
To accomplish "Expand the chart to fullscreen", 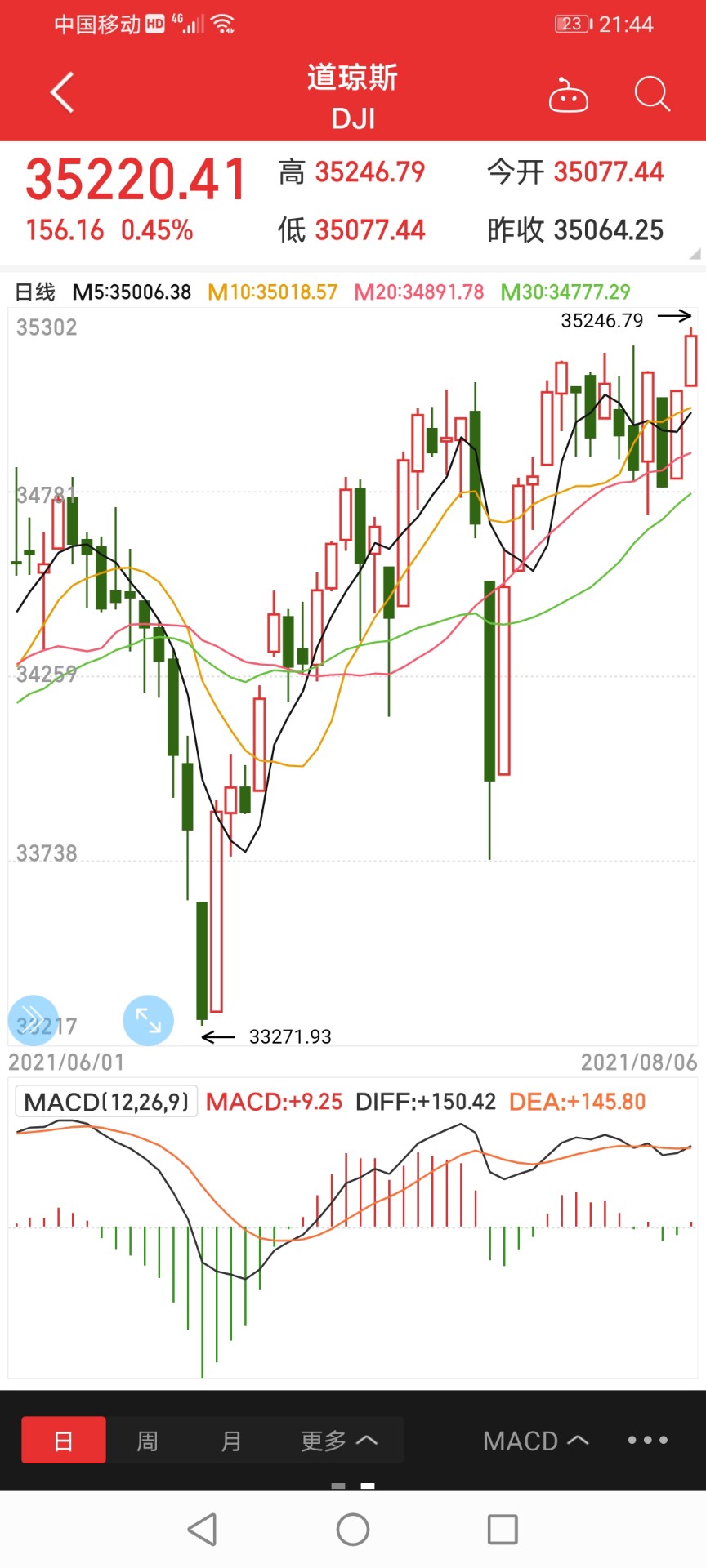I will point(148,1020).
